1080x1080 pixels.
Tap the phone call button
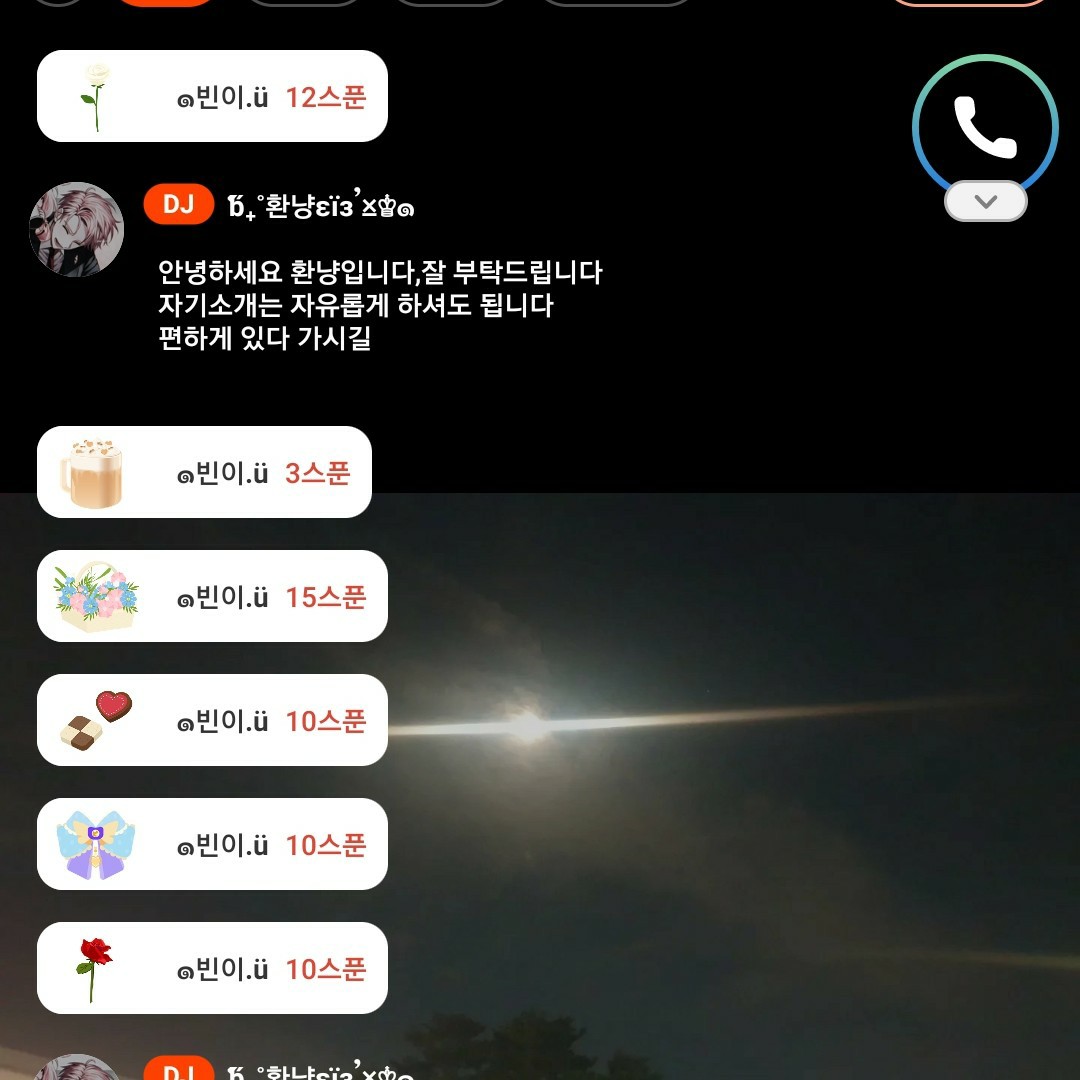coord(985,126)
